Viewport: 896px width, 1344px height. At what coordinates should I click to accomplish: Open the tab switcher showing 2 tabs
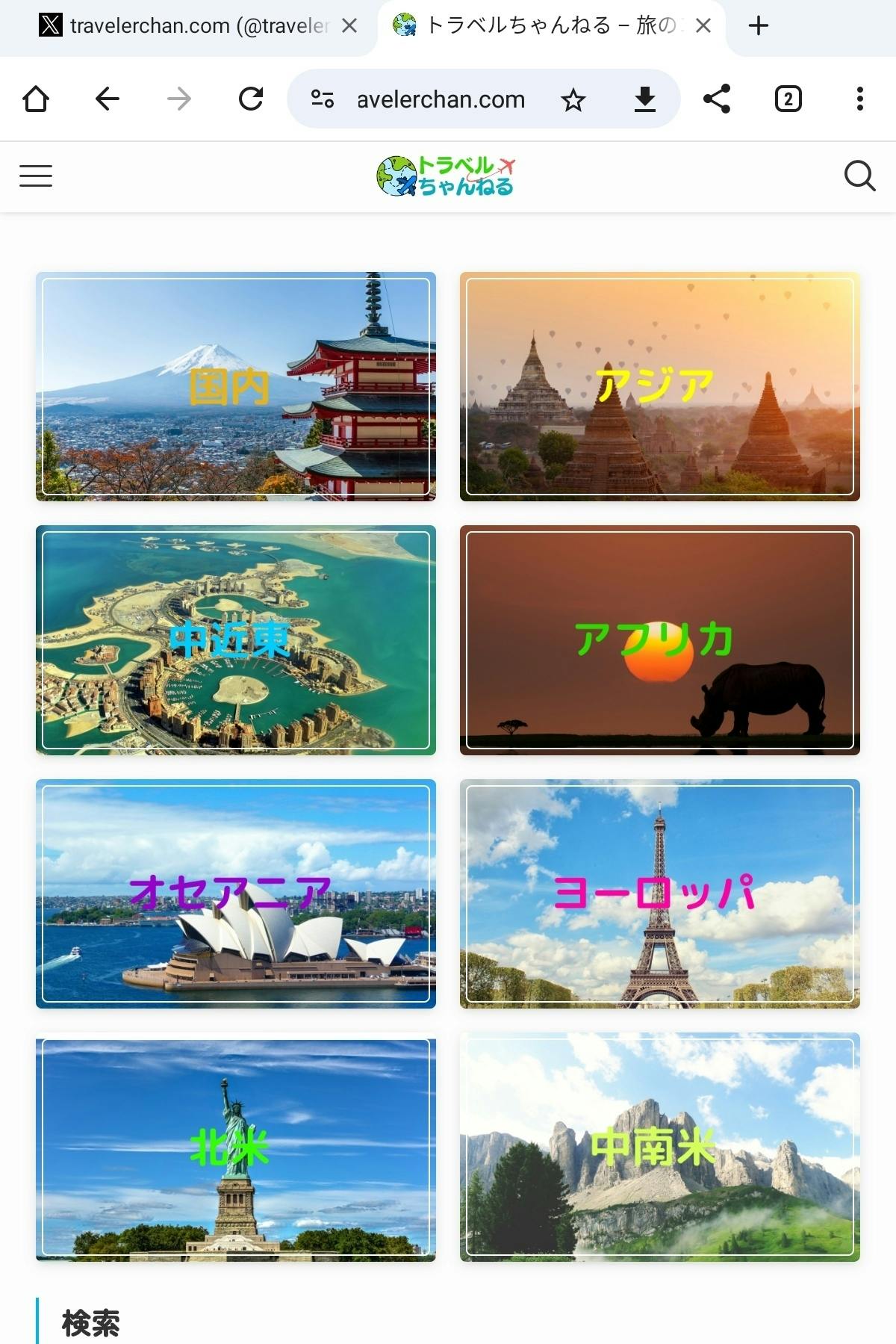coord(788,99)
